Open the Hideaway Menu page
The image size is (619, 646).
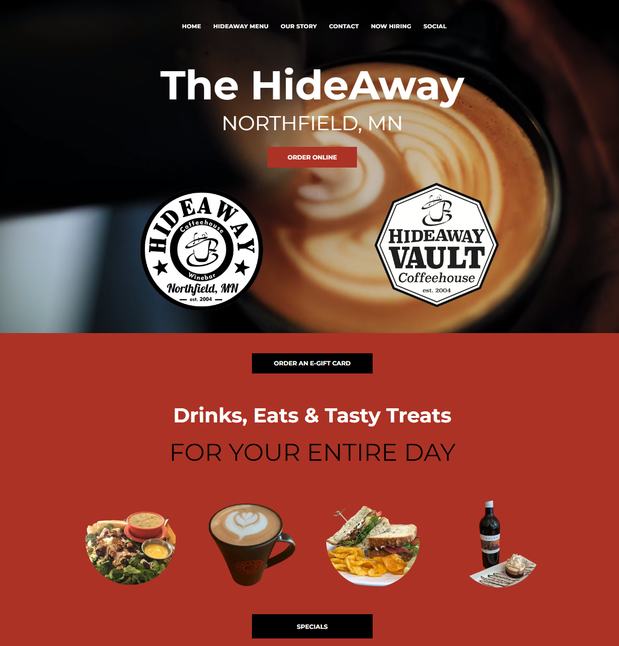[x=240, y=26]
